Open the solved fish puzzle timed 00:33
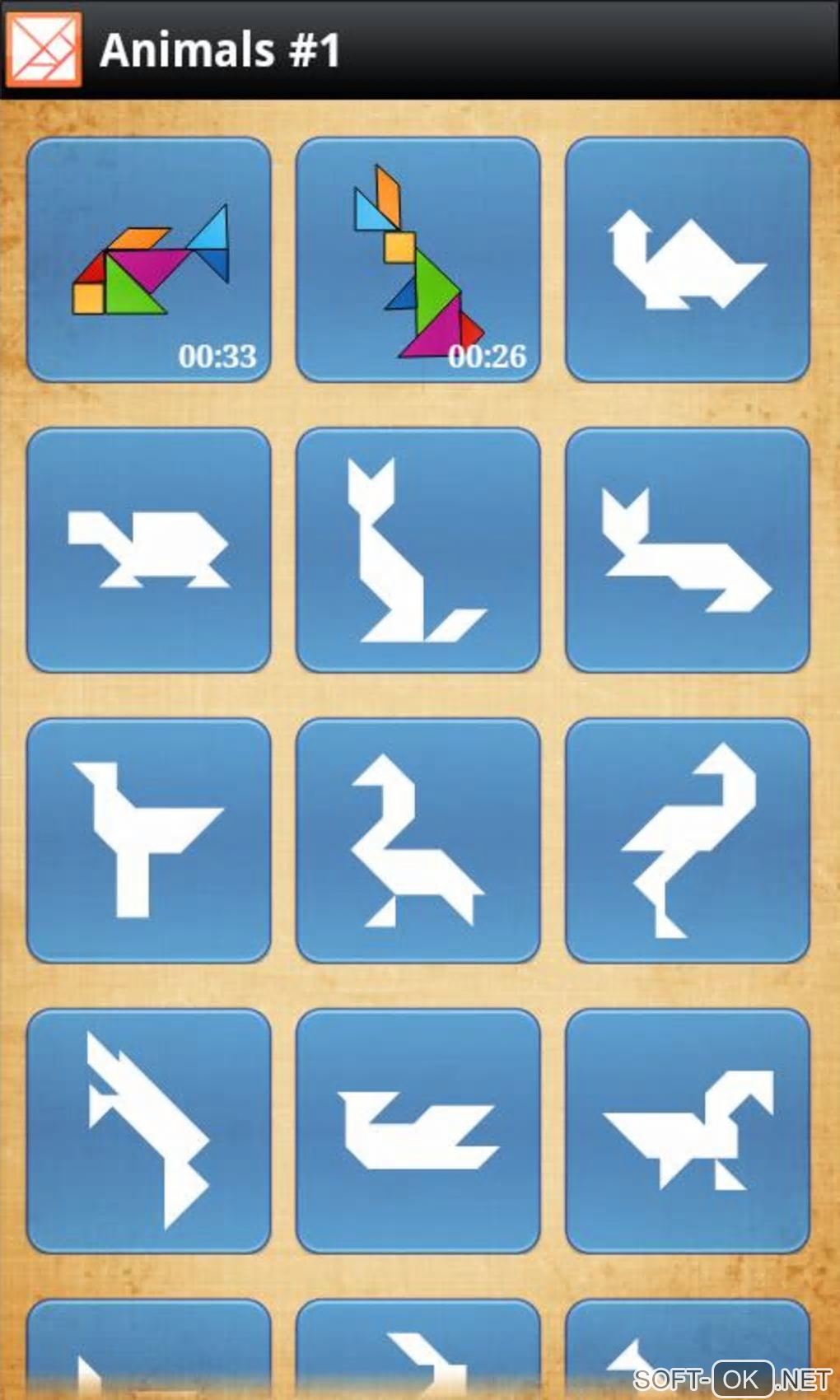This screenshot has width=840, height=1400. (x=148, y=259)
